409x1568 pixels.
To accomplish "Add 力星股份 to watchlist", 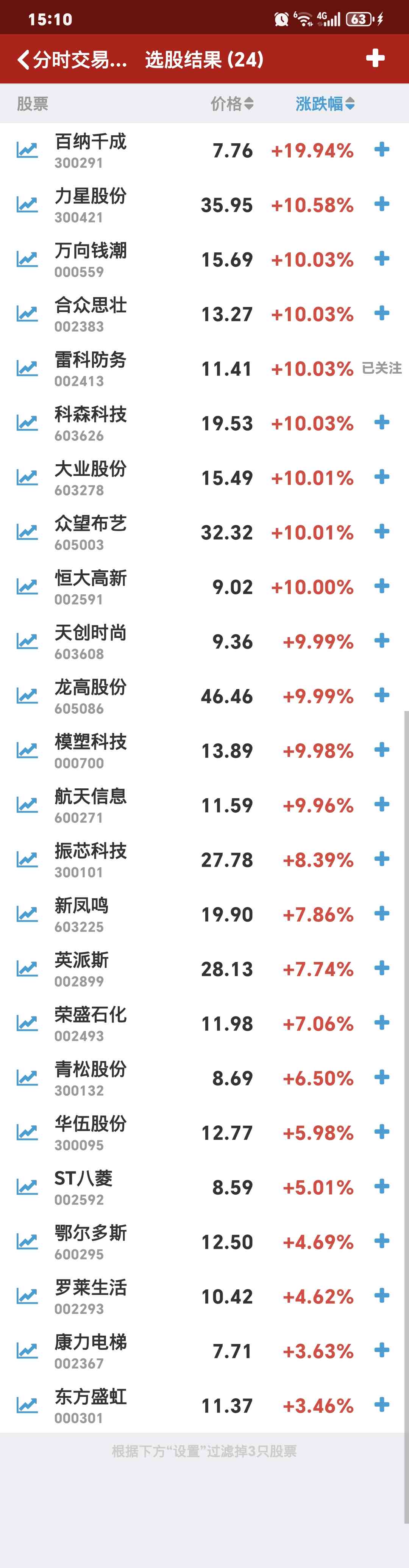I will tap(382, 204).
